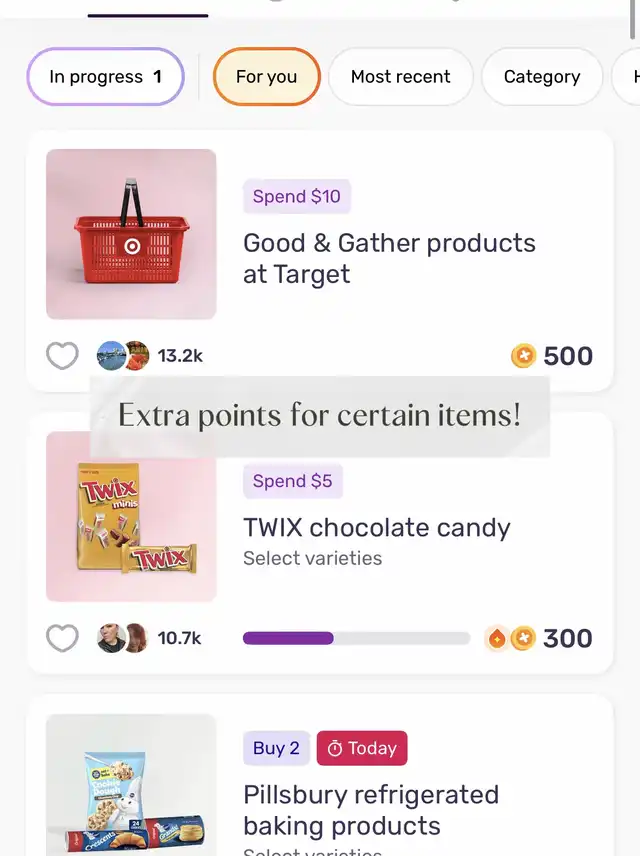
Task: Open the Pillsbury refrigerated baking products offer
Action: tap(370, 809)
